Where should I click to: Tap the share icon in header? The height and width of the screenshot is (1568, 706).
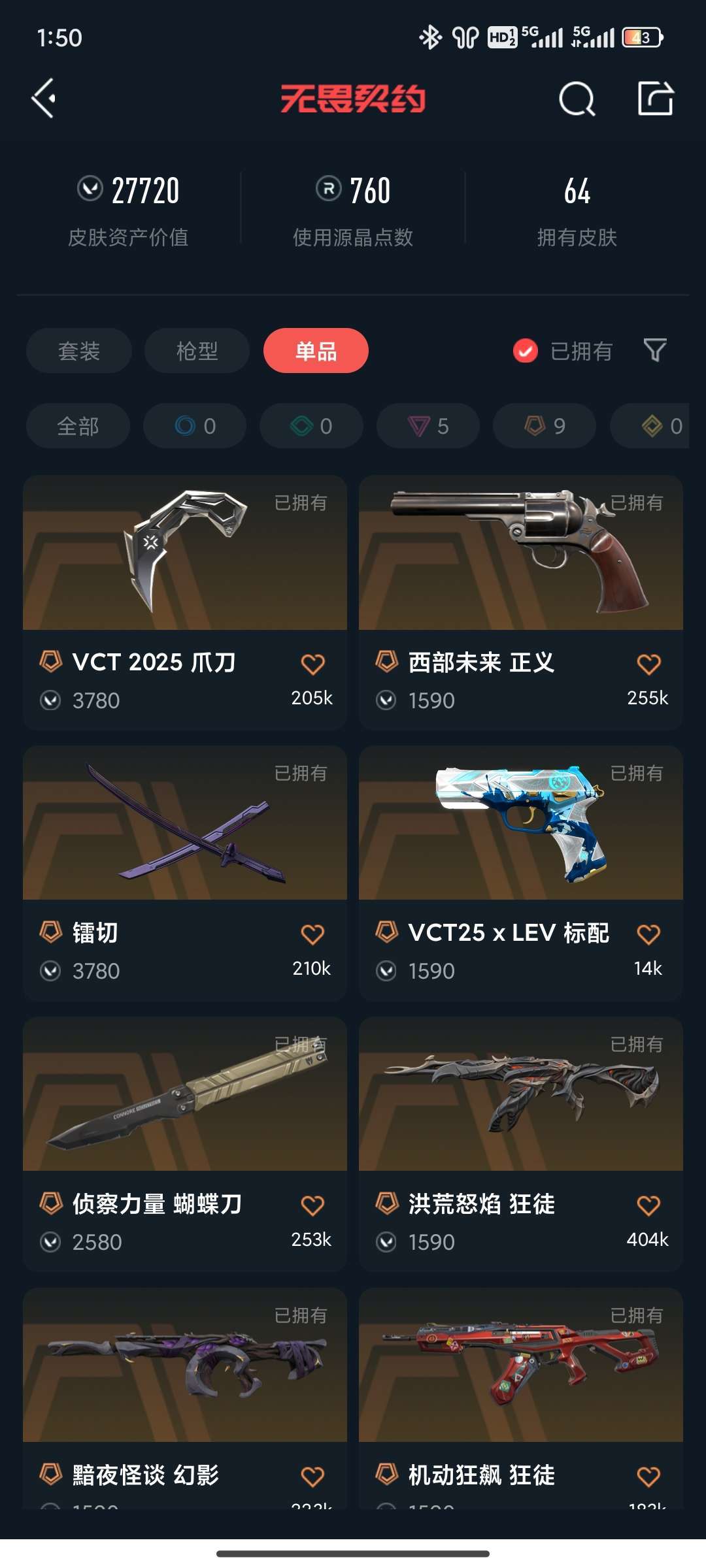coord(655,99)
